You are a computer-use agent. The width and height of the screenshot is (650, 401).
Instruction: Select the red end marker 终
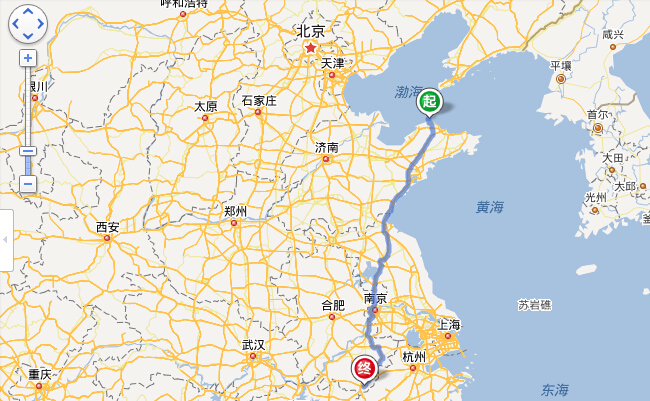365,368
